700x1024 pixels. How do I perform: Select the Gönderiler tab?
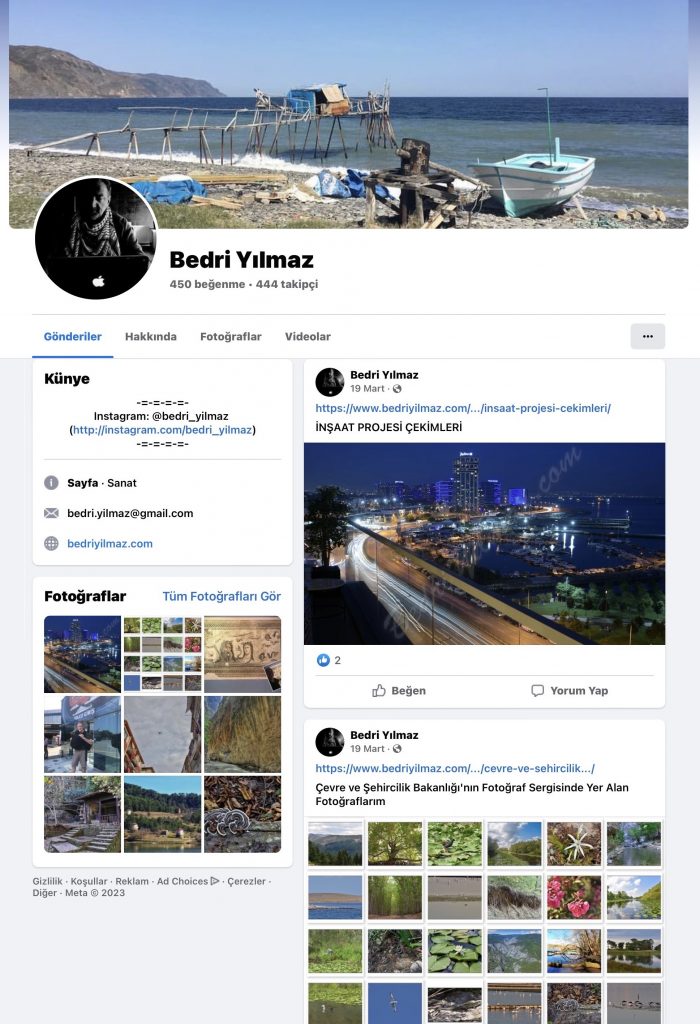[72, 337]
